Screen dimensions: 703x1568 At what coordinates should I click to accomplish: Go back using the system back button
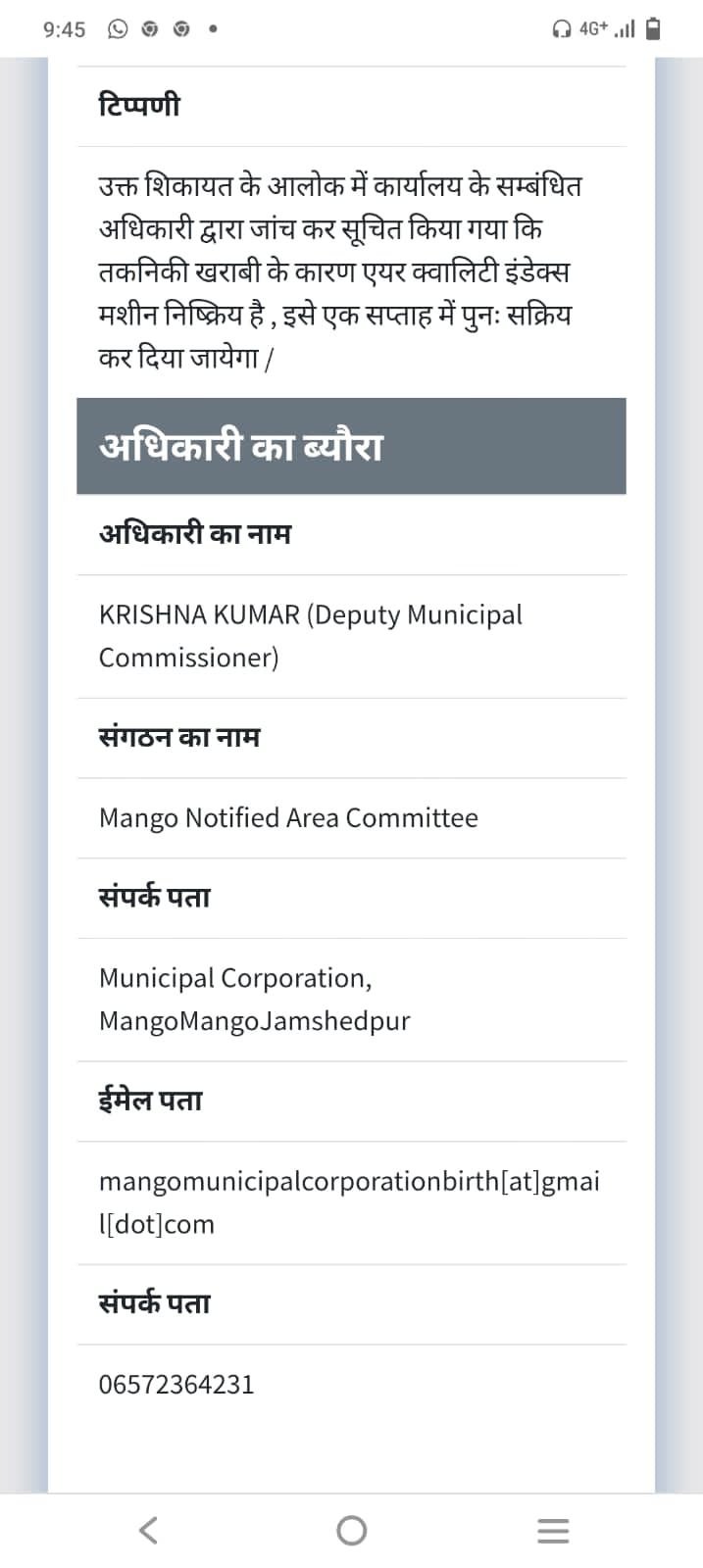coord(149,1530)
